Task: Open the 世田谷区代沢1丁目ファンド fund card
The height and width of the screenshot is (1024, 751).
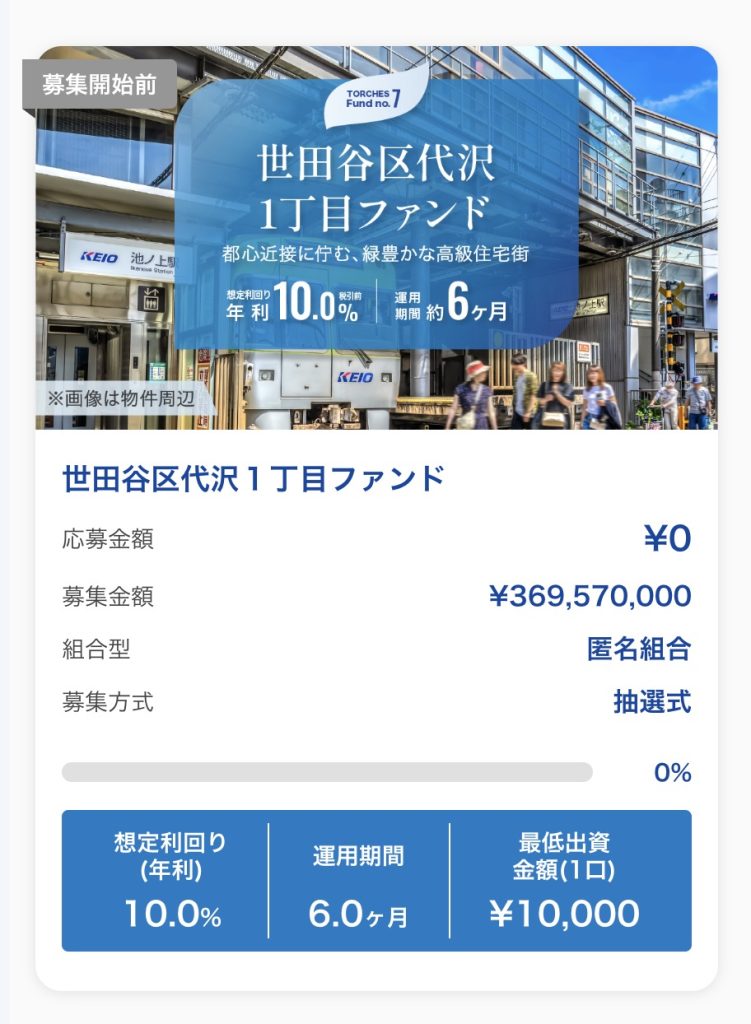Action: (x=253, y=479)
